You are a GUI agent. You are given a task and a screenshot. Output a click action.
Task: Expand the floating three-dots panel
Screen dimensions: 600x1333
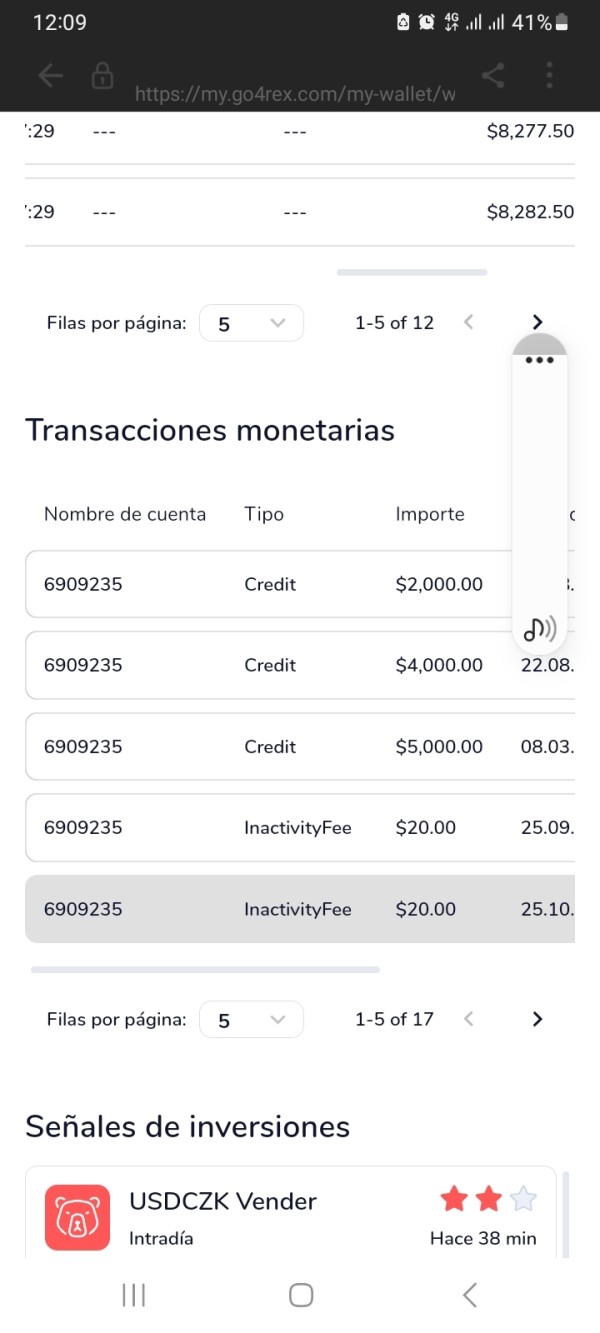pyautogui.click(x=539, y=360)
